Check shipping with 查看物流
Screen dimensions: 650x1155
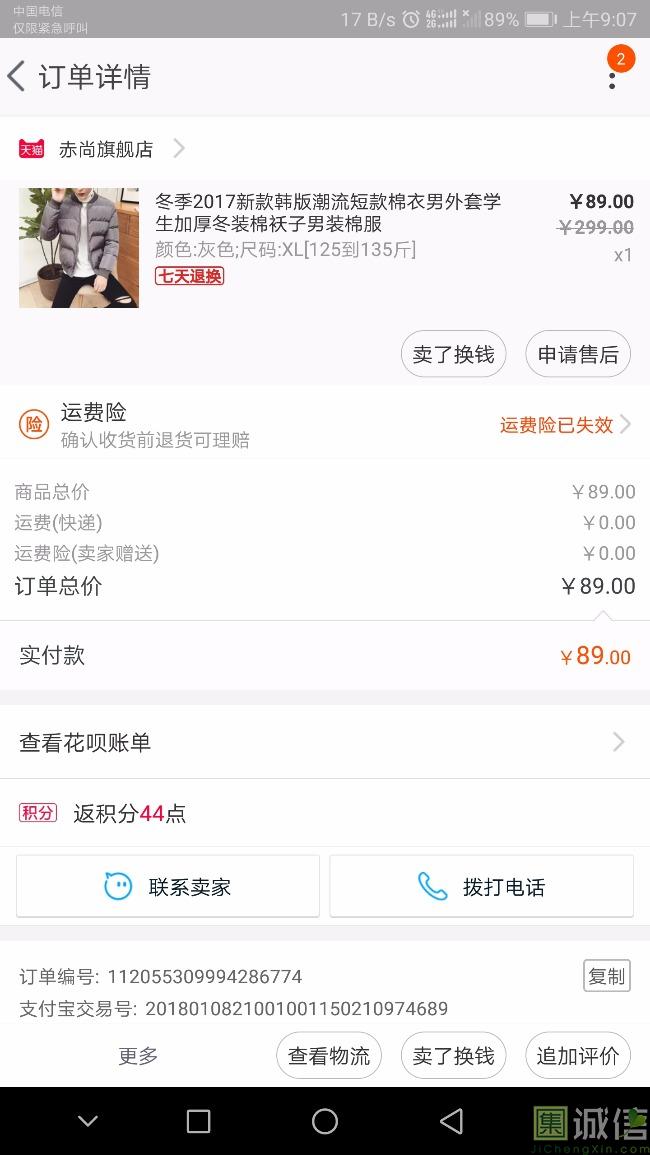click(x=329, y=1056)
